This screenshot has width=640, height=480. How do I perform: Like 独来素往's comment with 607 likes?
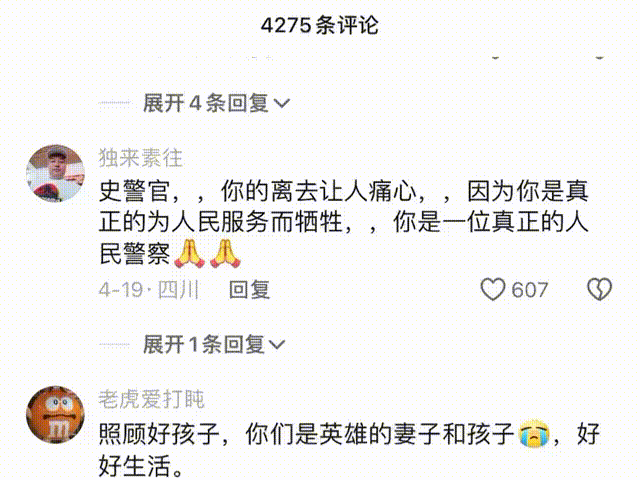[494, 290]
